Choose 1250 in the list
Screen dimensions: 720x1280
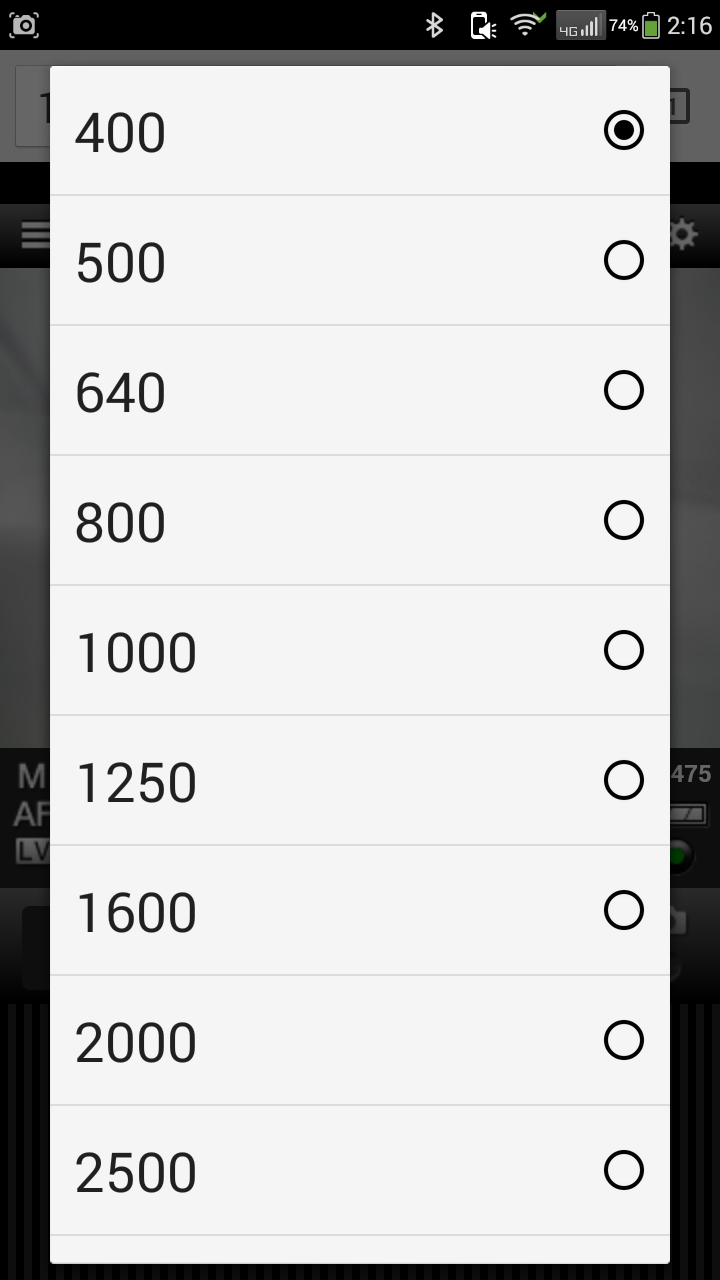coord(360,781)
